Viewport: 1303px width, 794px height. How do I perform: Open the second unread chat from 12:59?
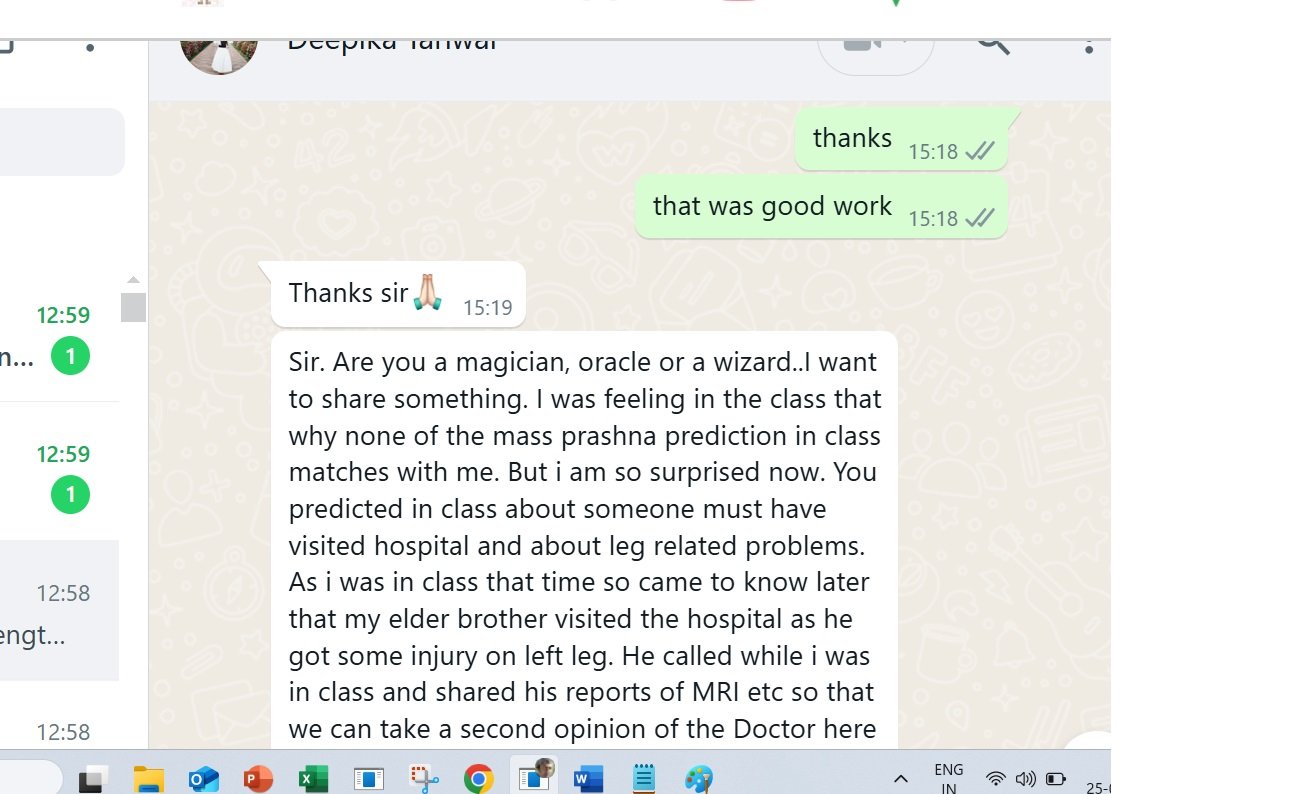tap(60, 475)
